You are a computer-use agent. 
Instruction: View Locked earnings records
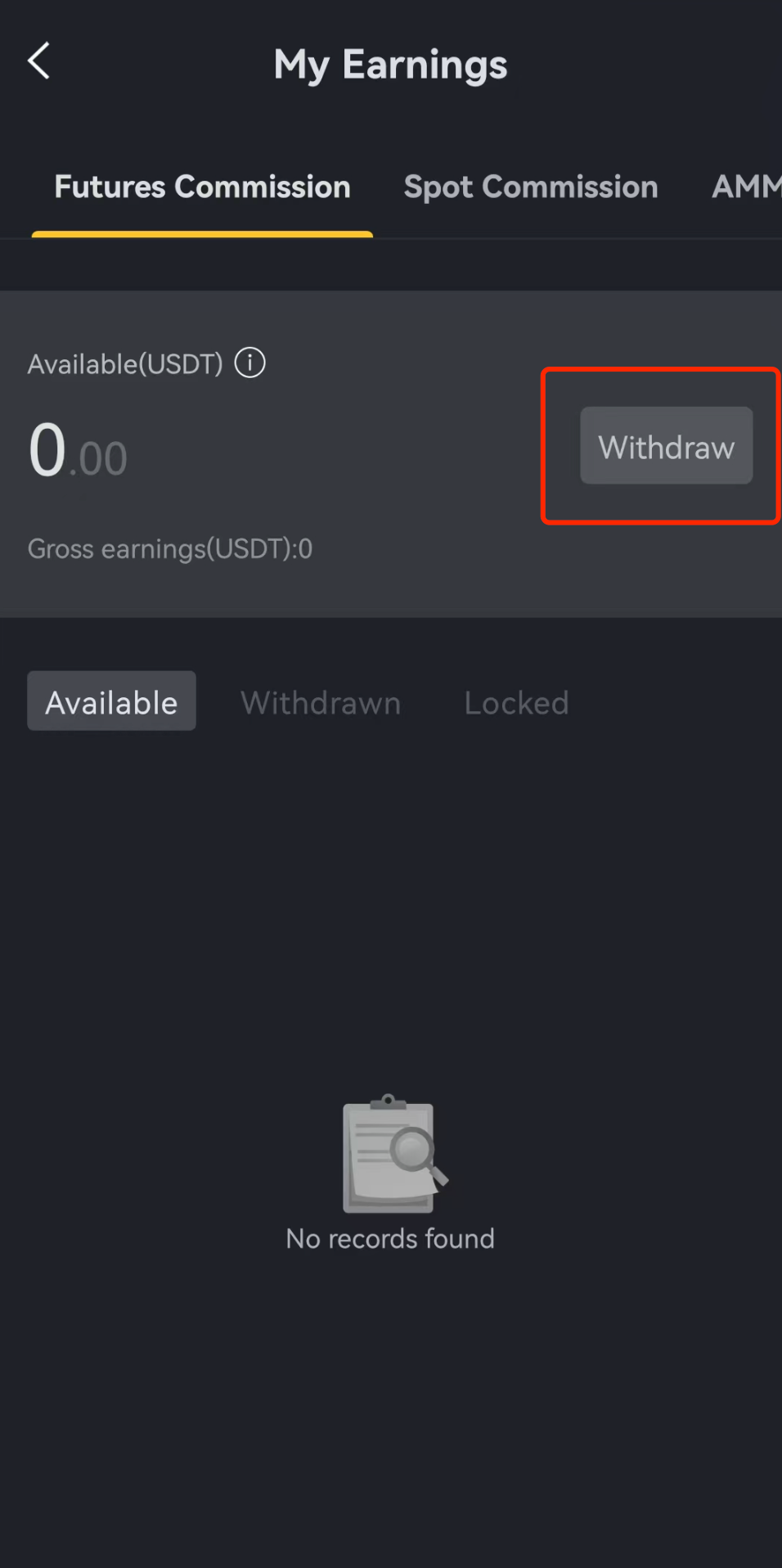[516, 703]
